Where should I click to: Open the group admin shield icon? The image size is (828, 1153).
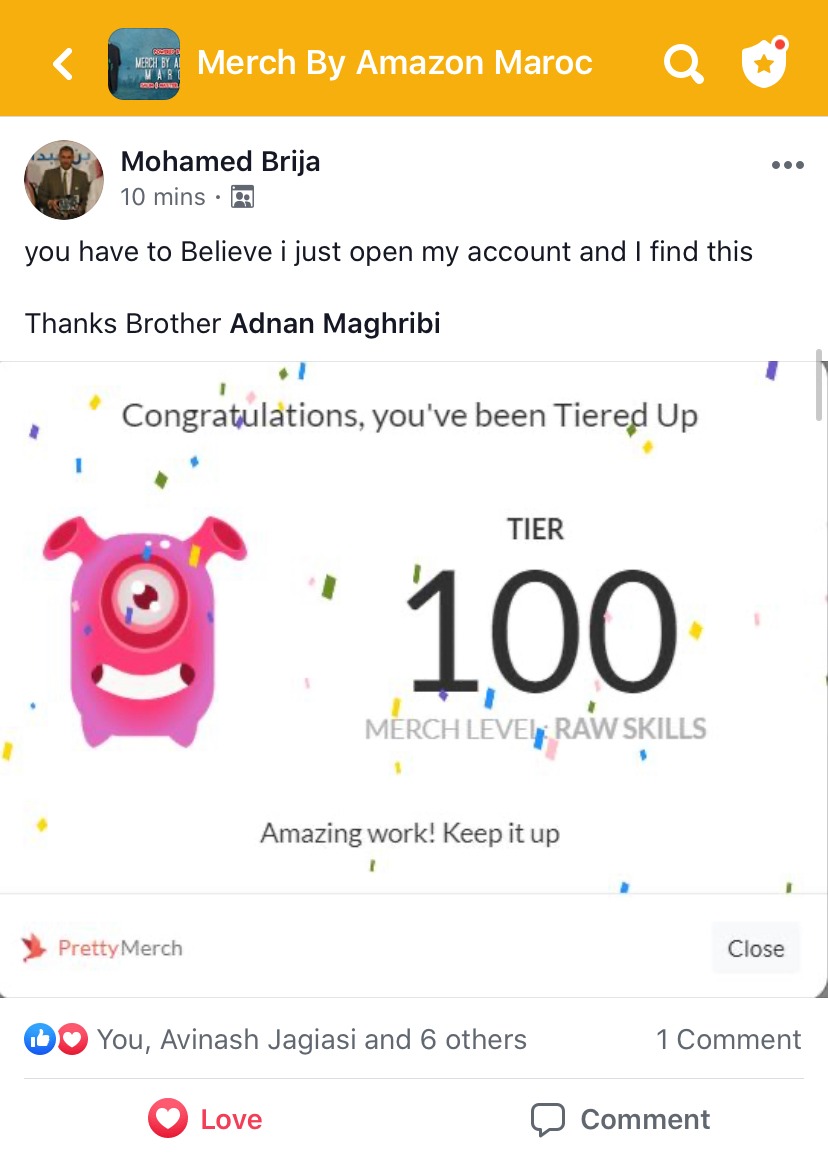pos(764,63)
